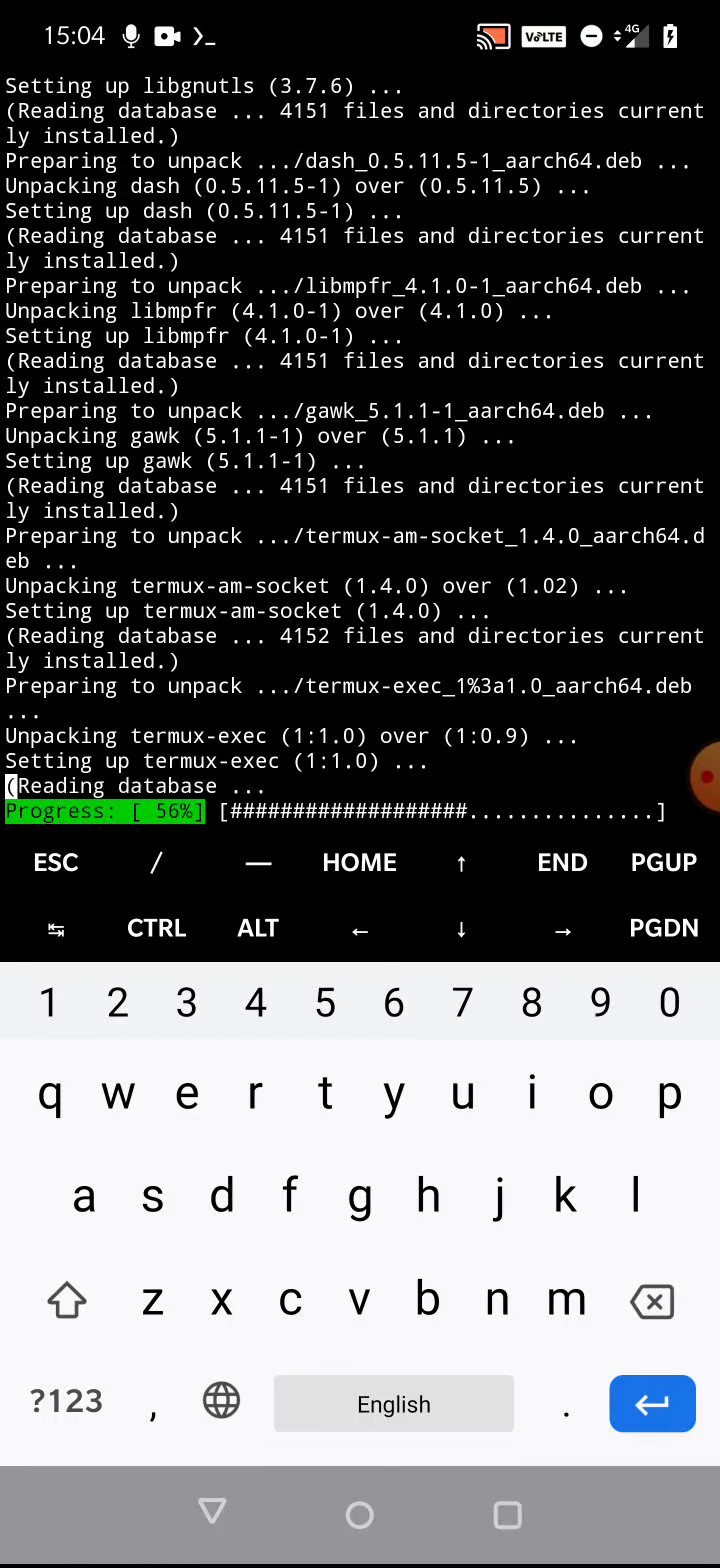Tap the CTRL modifier key
The width and height of the screenshot is (720, 1568).
tap(157, 928)
